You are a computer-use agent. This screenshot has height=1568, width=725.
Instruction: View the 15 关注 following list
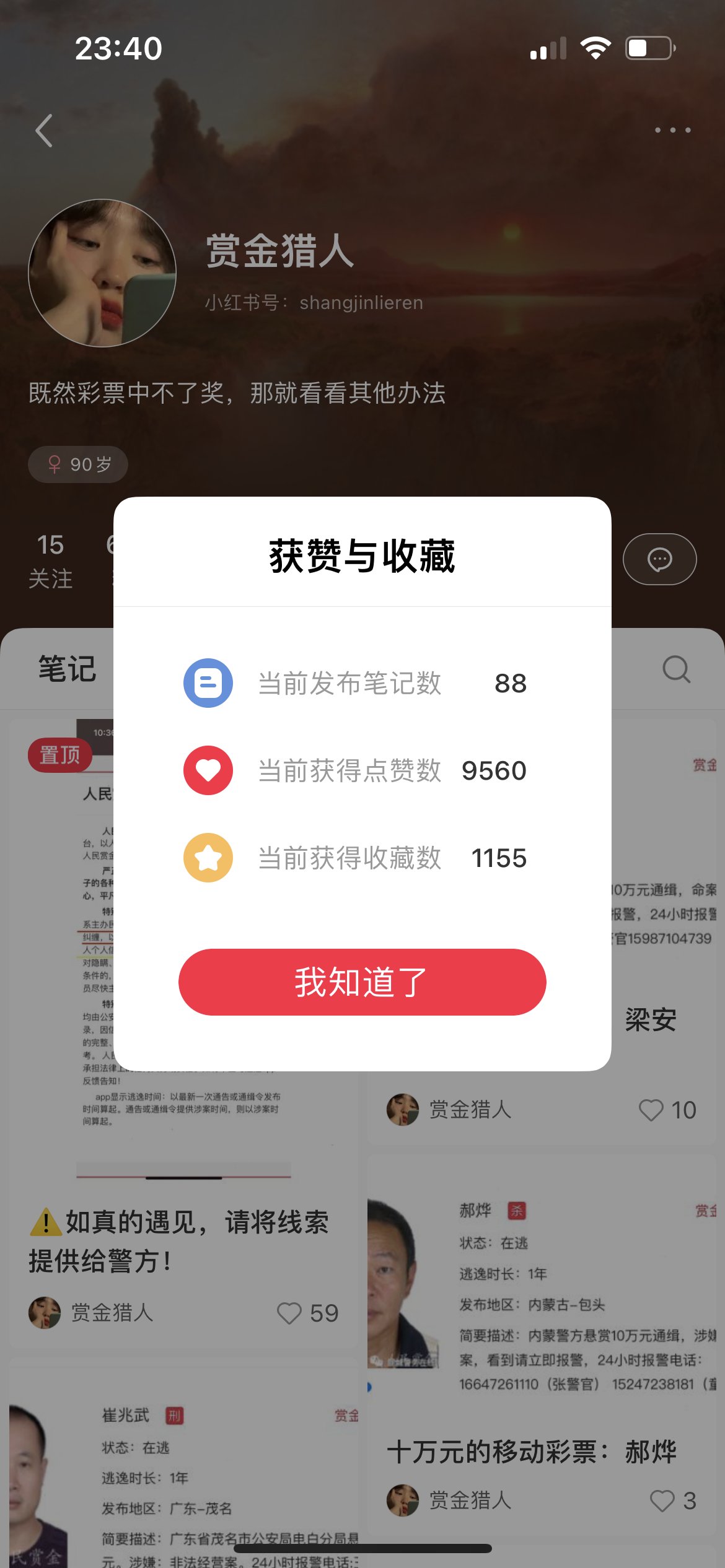(51, 560)
